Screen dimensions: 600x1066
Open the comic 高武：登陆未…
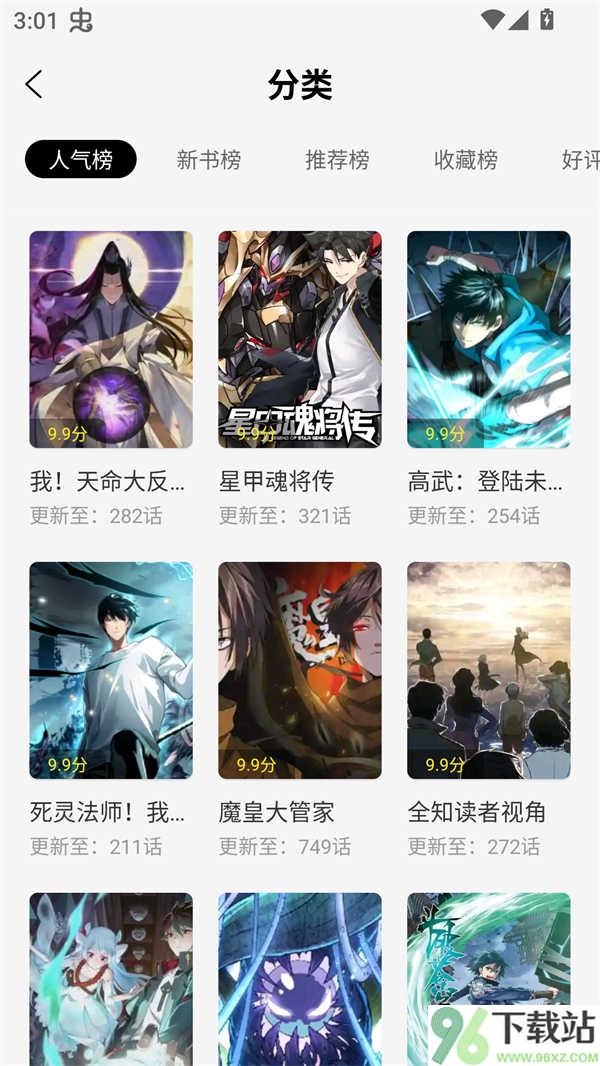point(489,340)
